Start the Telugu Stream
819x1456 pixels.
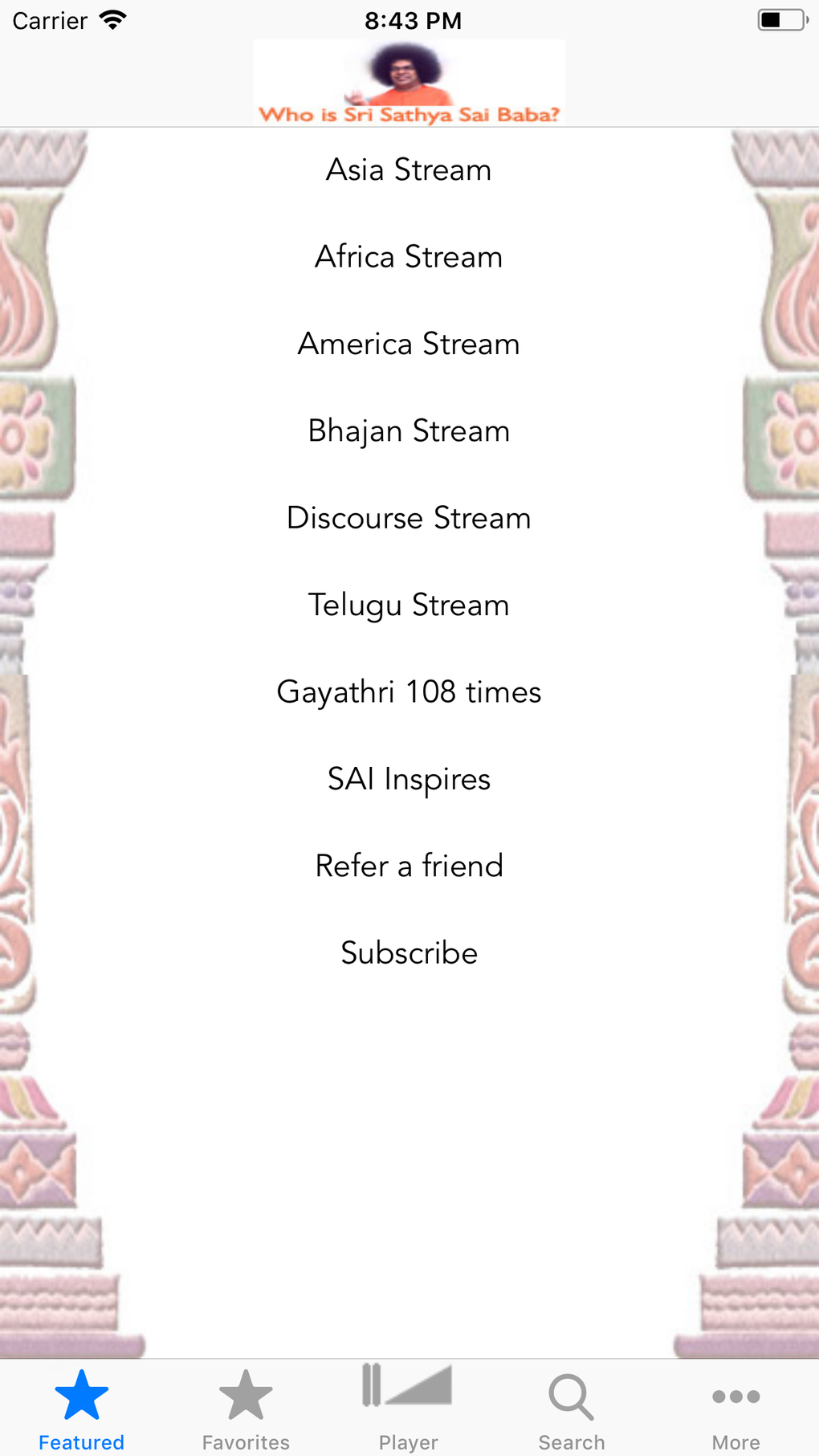coord(409,606)
